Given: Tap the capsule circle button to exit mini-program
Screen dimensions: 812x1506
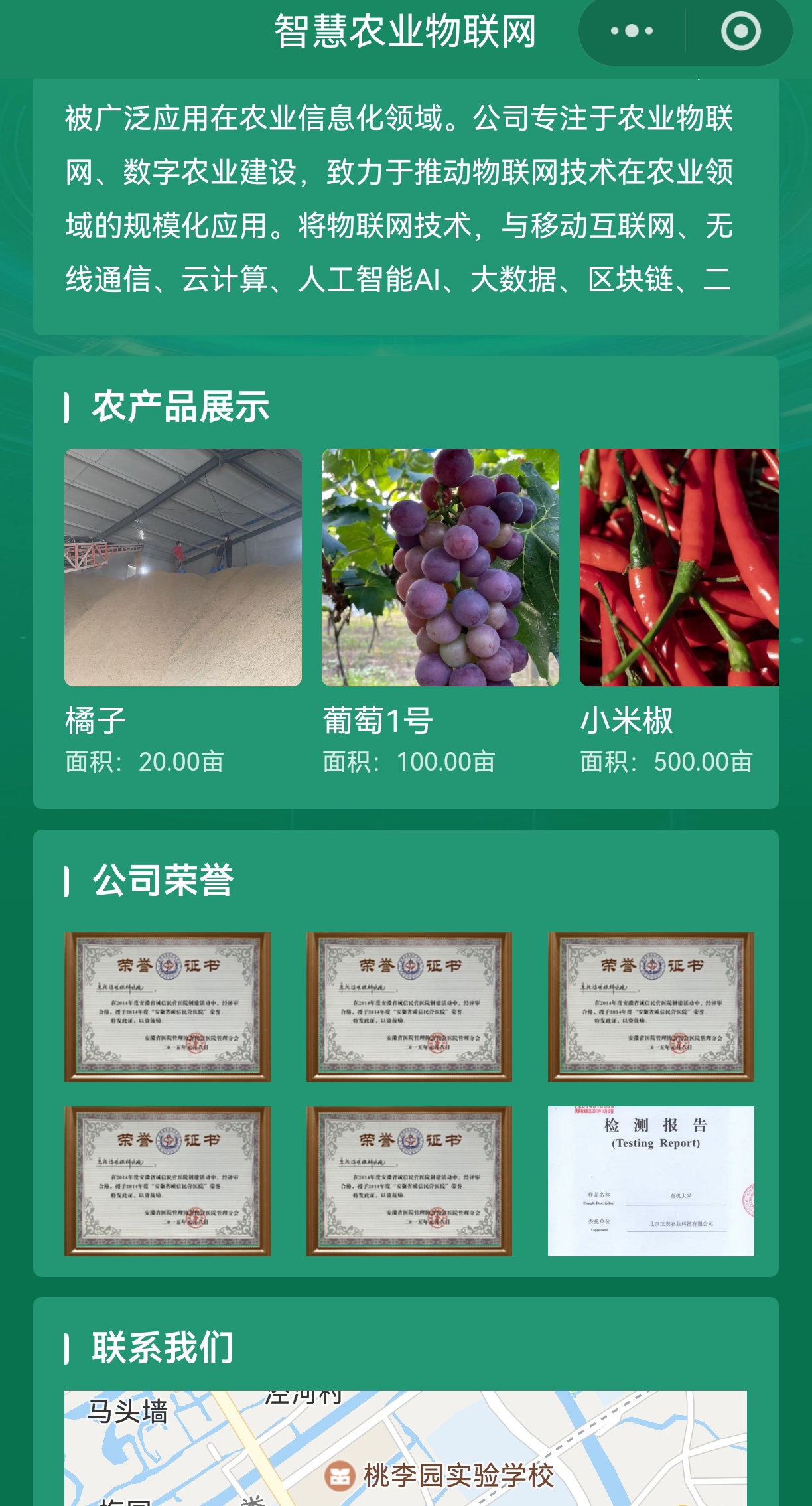Looking at the screenshot, I should (738, 31).
